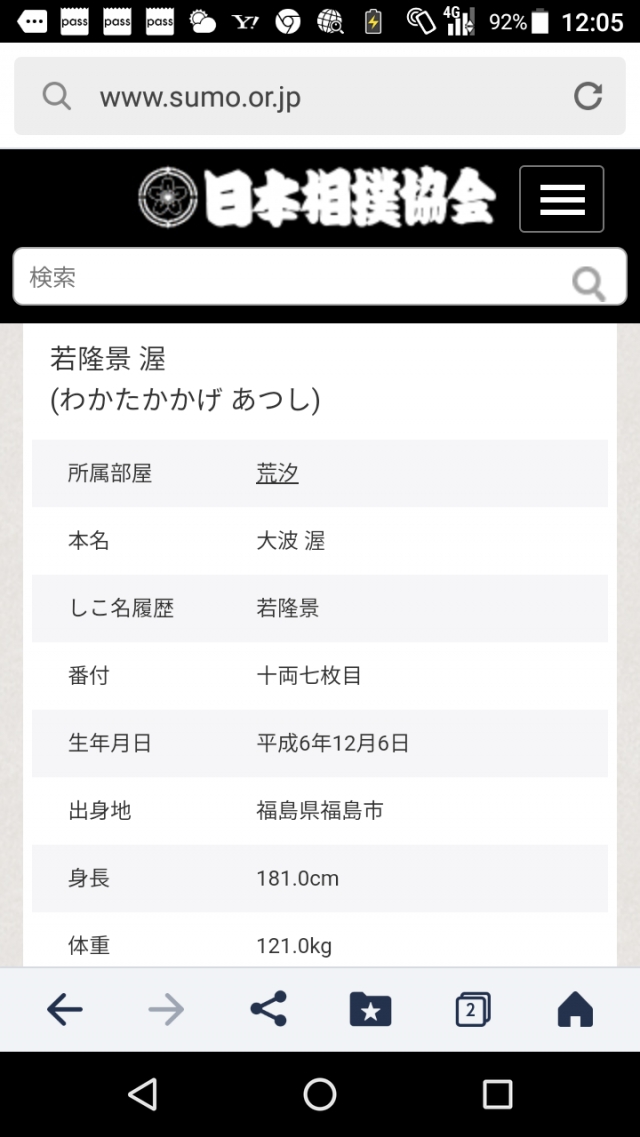
Task: Open the hamburger menu
Action: pos(562,199)
